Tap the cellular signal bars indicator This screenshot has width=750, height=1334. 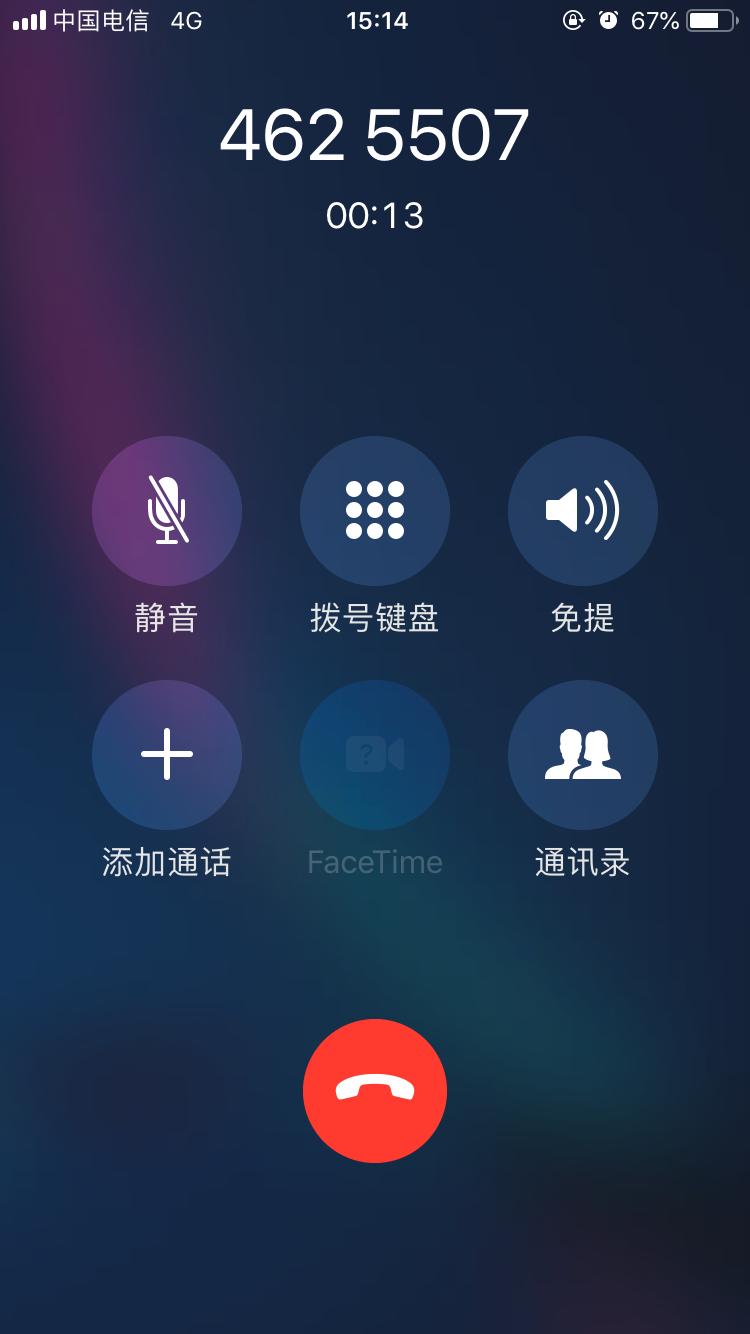tap(28, 20)
